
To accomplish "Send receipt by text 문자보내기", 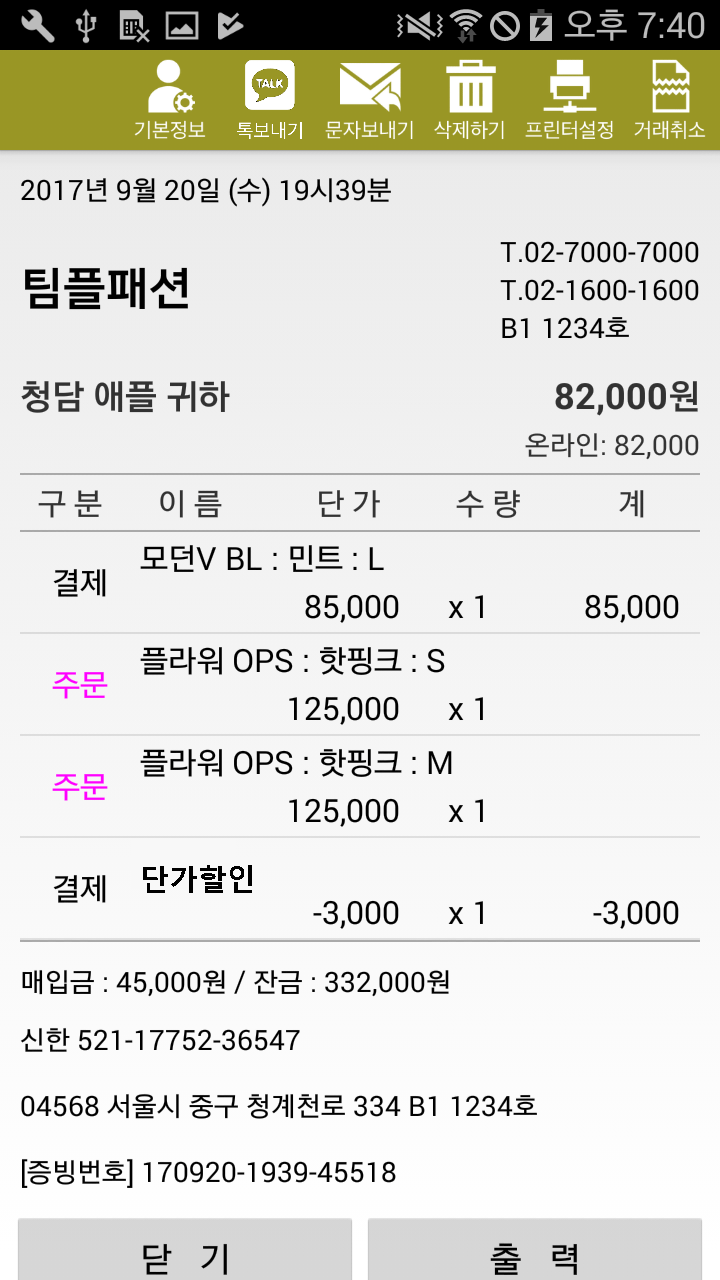I will pos(370,100).
